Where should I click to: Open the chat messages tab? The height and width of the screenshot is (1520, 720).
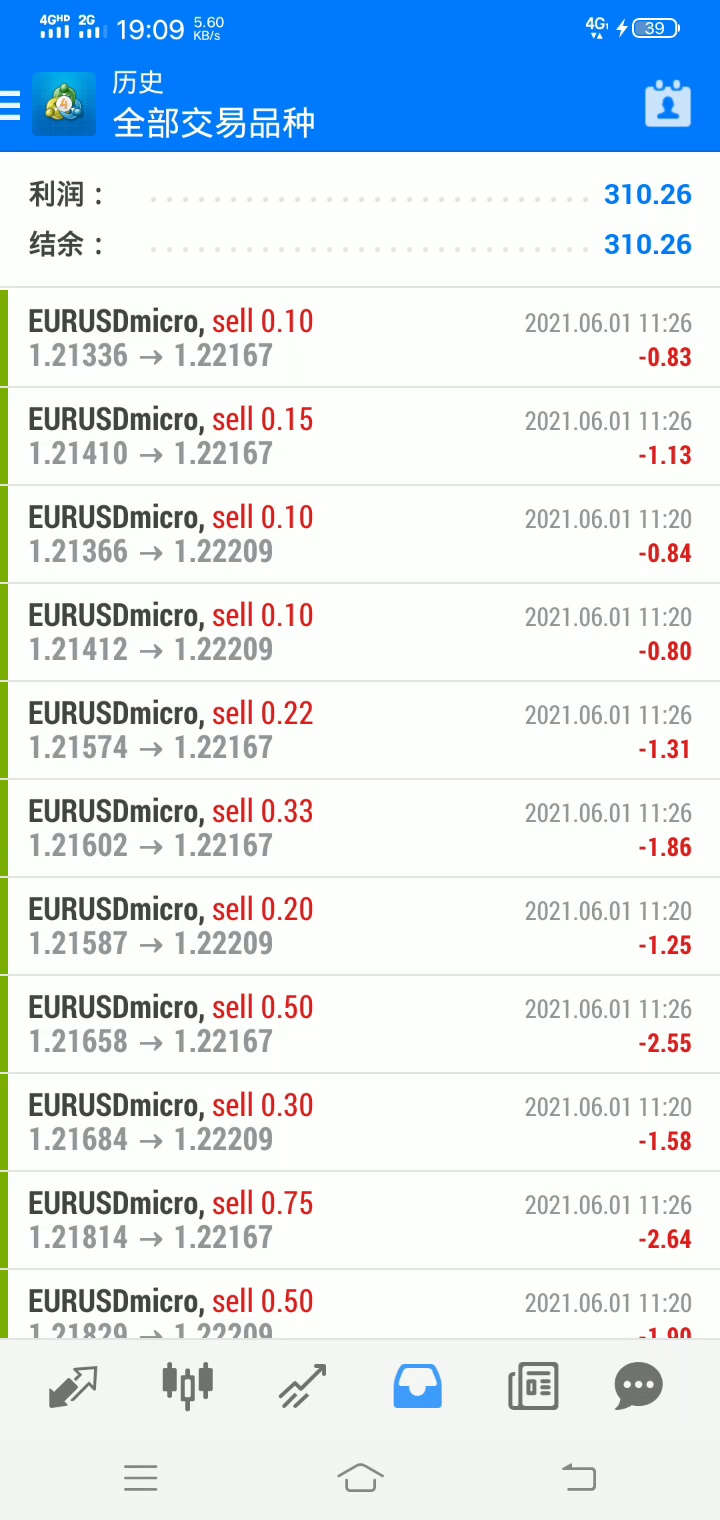[x=639, y=1386]
